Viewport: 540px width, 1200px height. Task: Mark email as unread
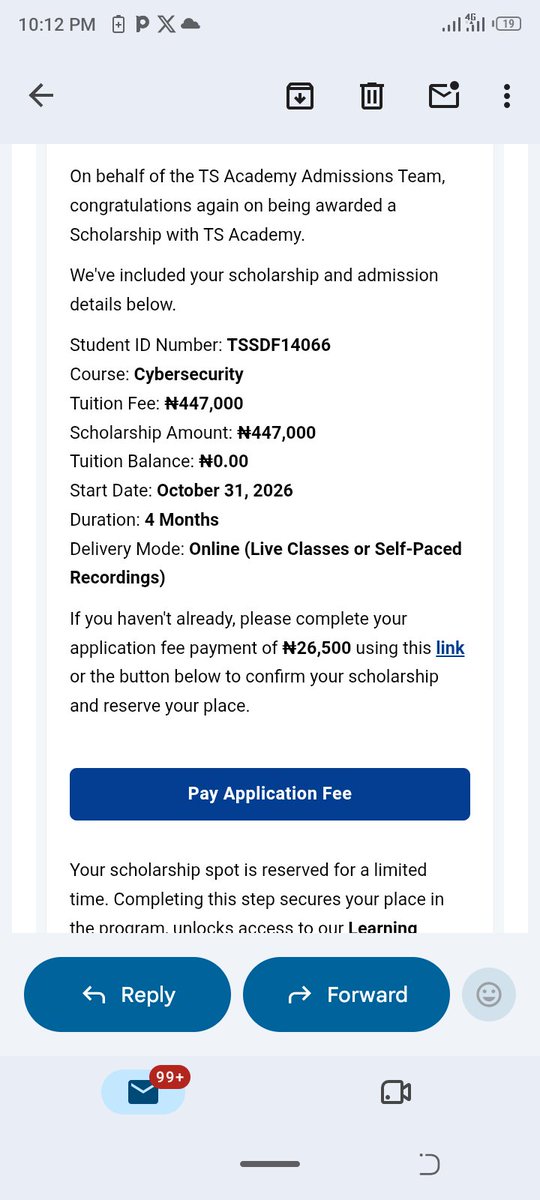[443, 95]
